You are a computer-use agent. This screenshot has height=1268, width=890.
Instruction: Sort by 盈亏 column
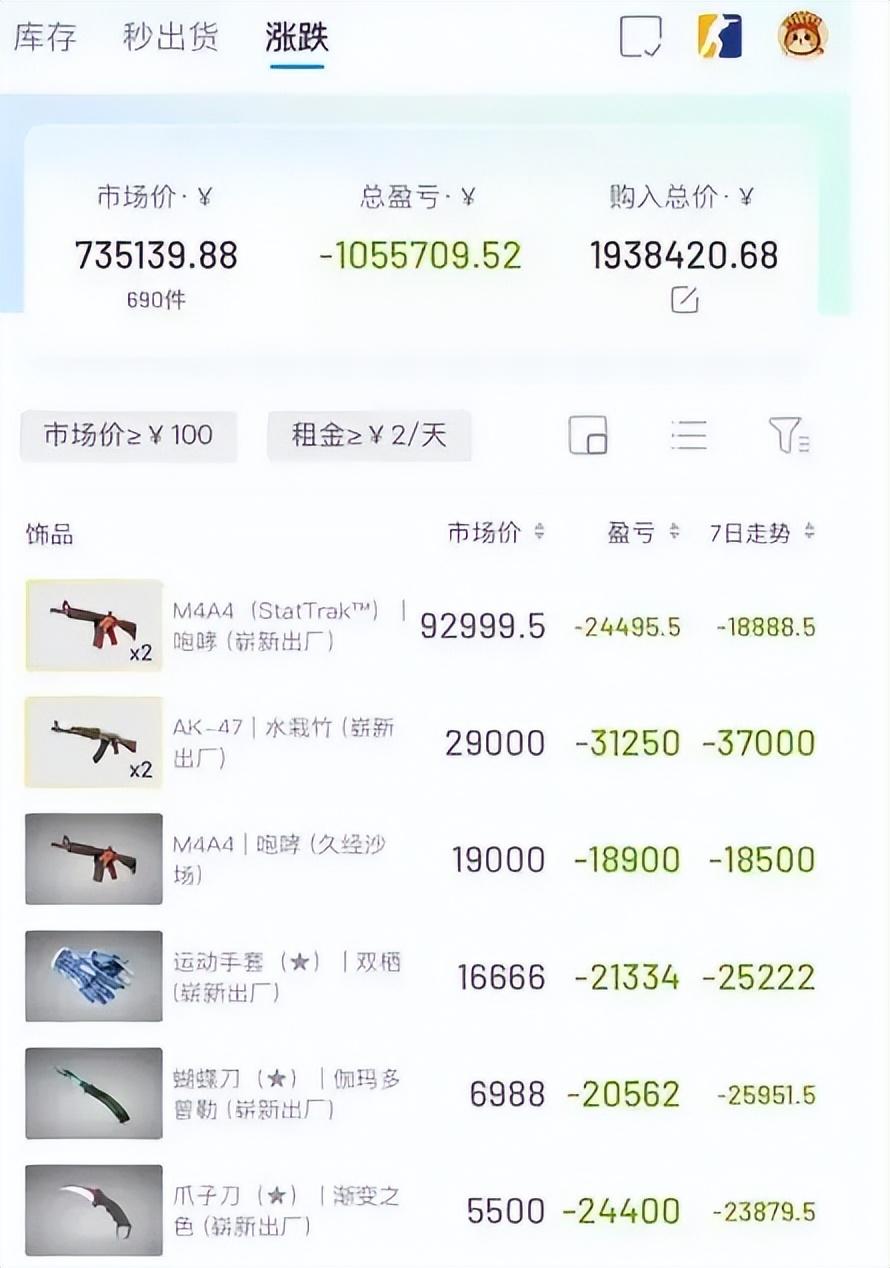(643, 533)
